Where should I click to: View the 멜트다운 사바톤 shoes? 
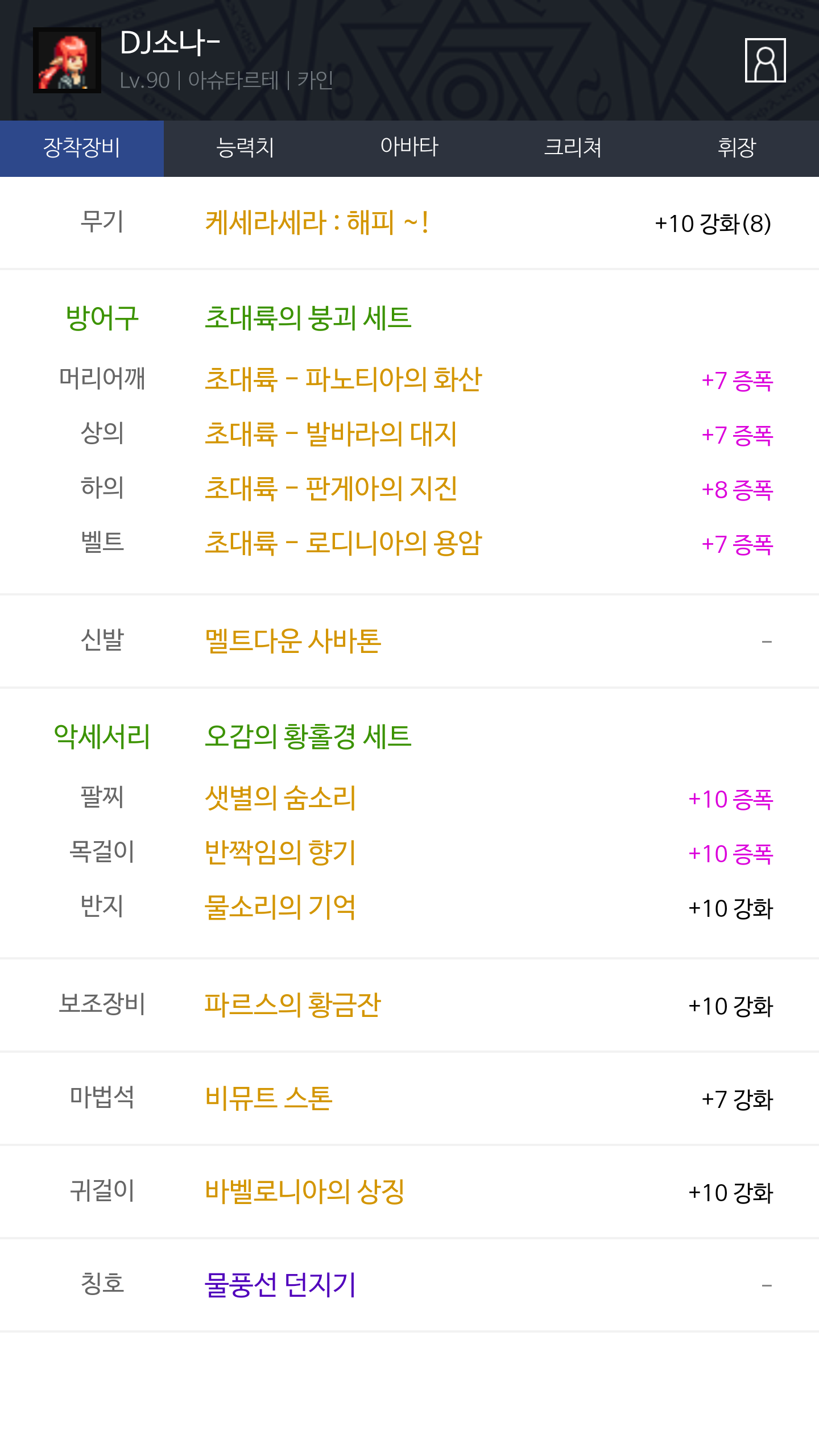coord(293,641)
